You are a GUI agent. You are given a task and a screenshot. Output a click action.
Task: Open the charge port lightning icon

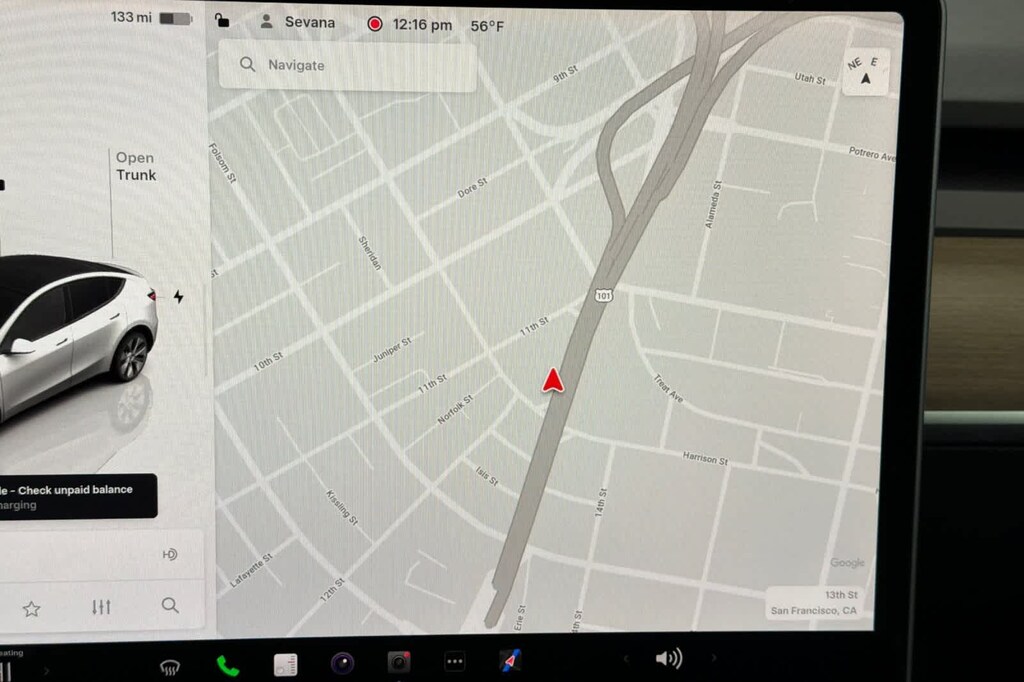point(178,297)
